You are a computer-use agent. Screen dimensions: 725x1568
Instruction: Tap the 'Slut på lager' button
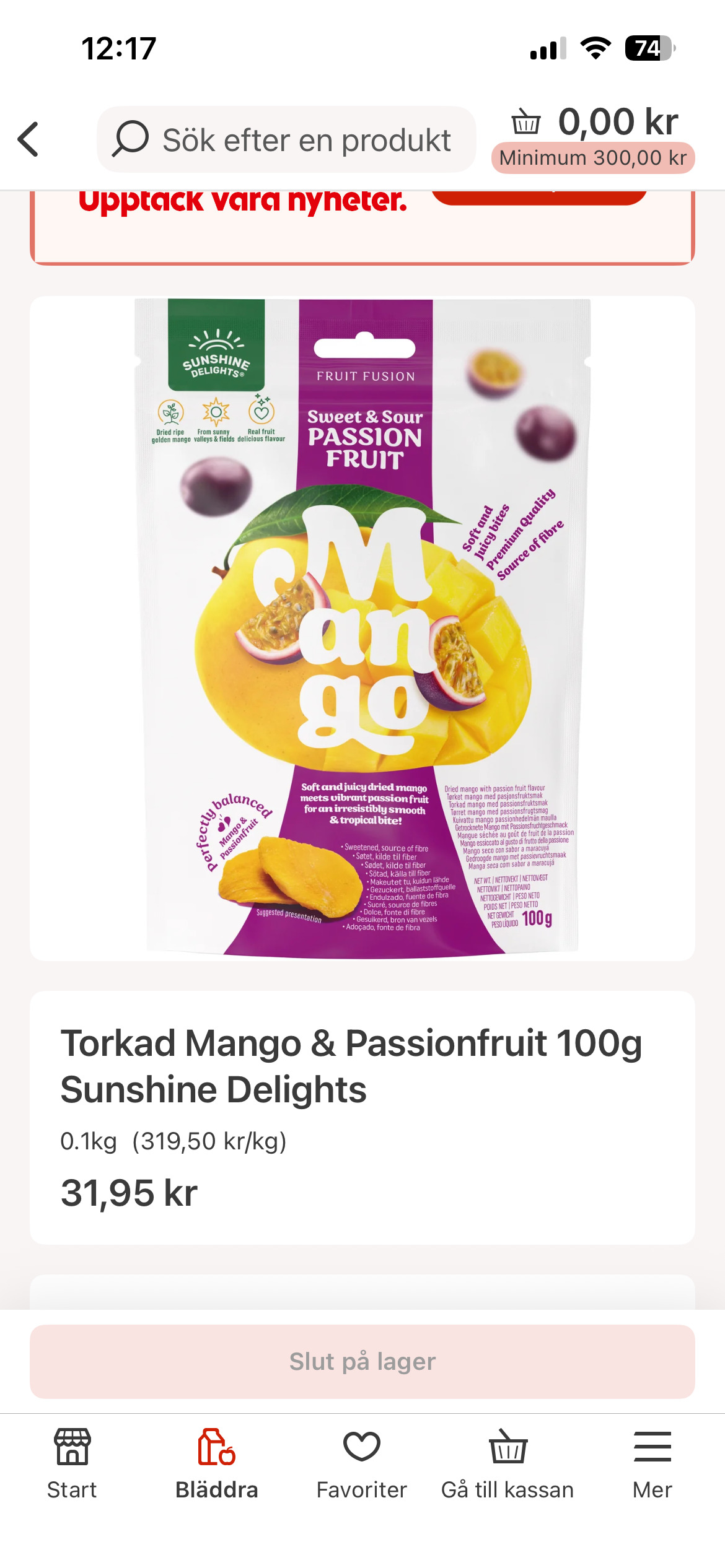pyautogui.click(x=362, y=1361)
